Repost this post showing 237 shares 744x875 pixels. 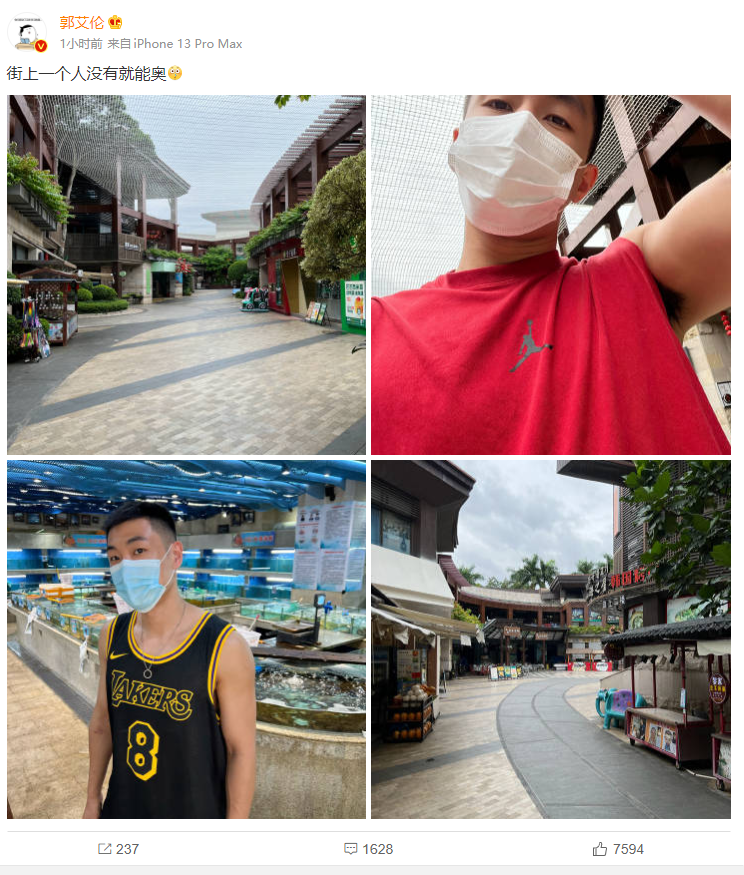(x=118, y=849)
